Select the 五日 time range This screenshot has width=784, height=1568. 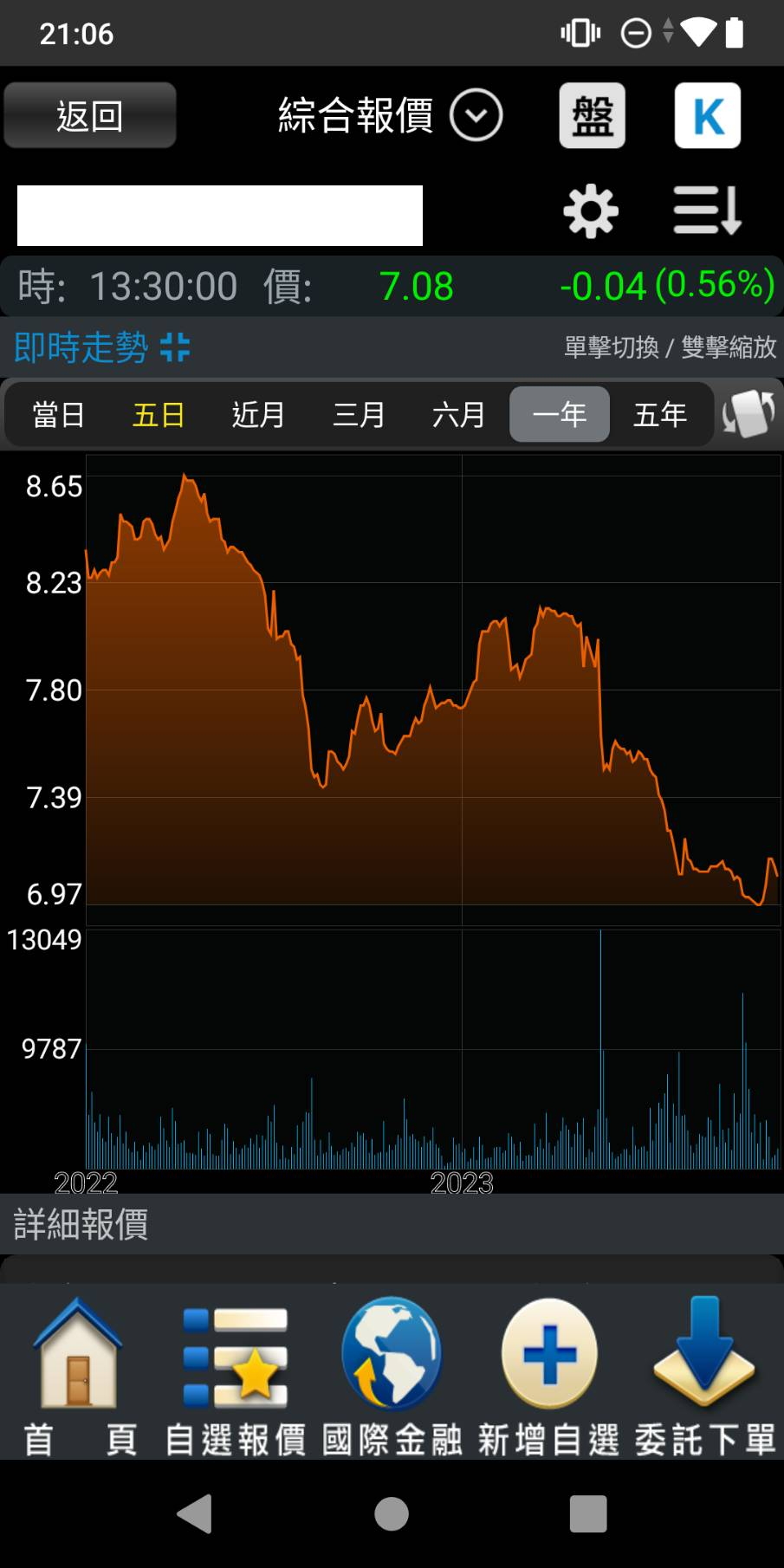[x=159, y=414]
